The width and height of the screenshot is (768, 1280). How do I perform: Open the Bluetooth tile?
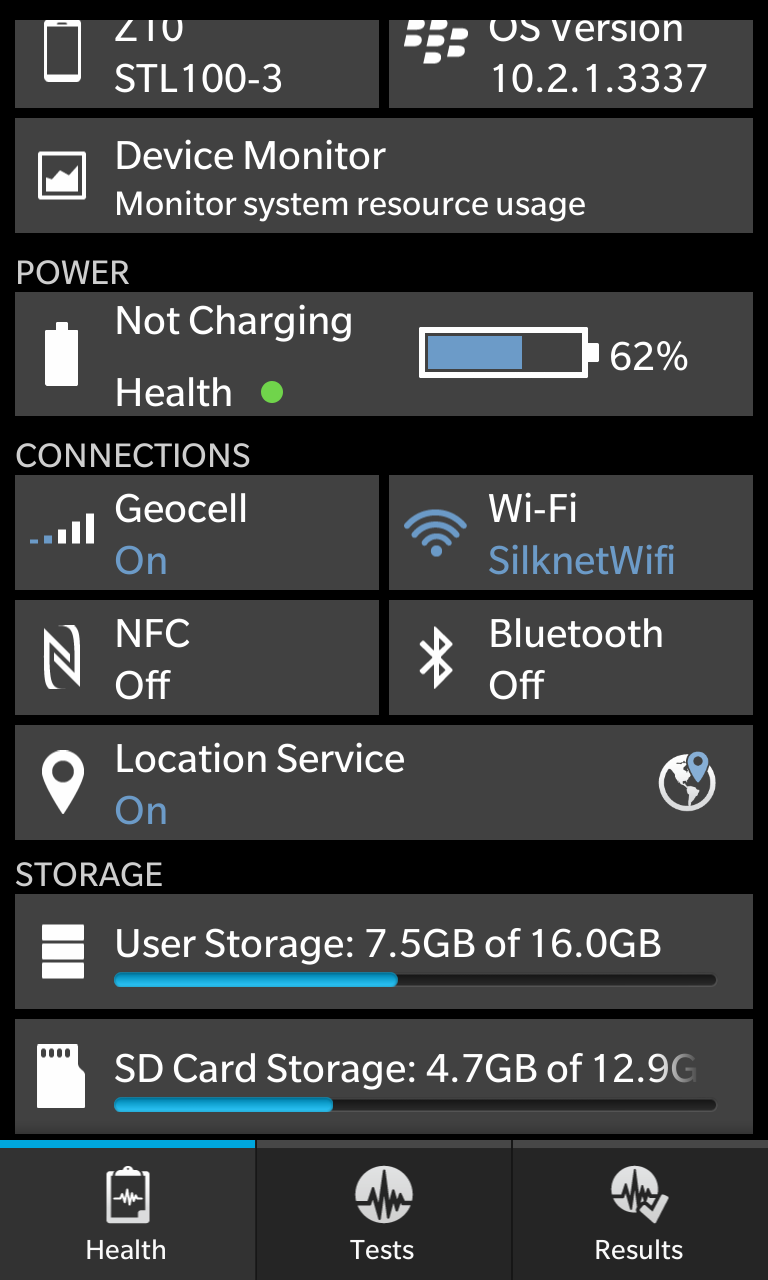click(x=570, y=657)
